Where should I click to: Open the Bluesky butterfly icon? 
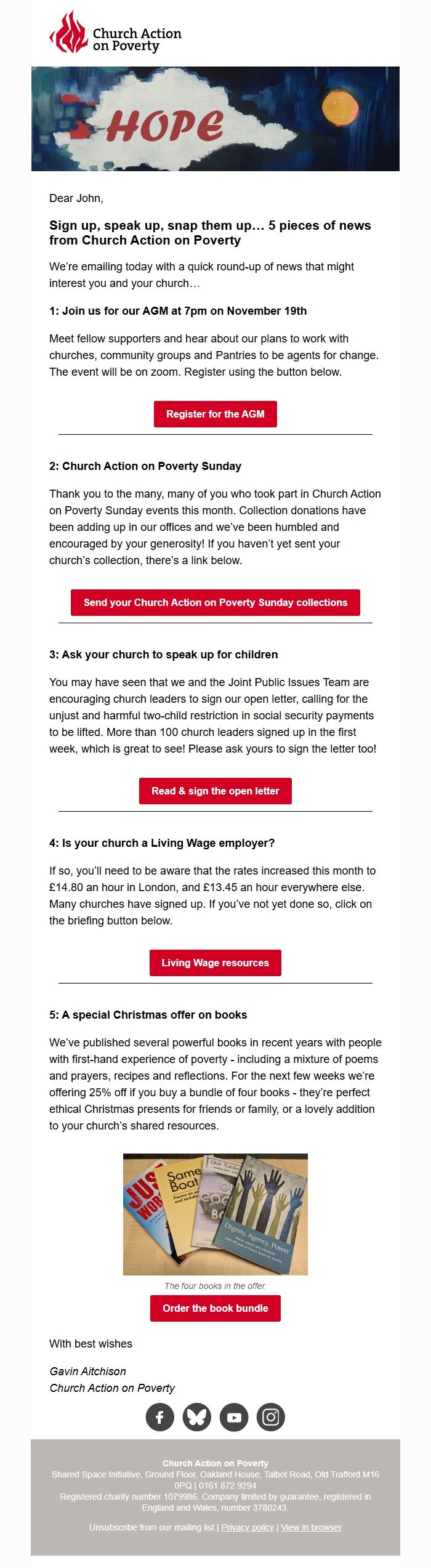pos(196,1417)
